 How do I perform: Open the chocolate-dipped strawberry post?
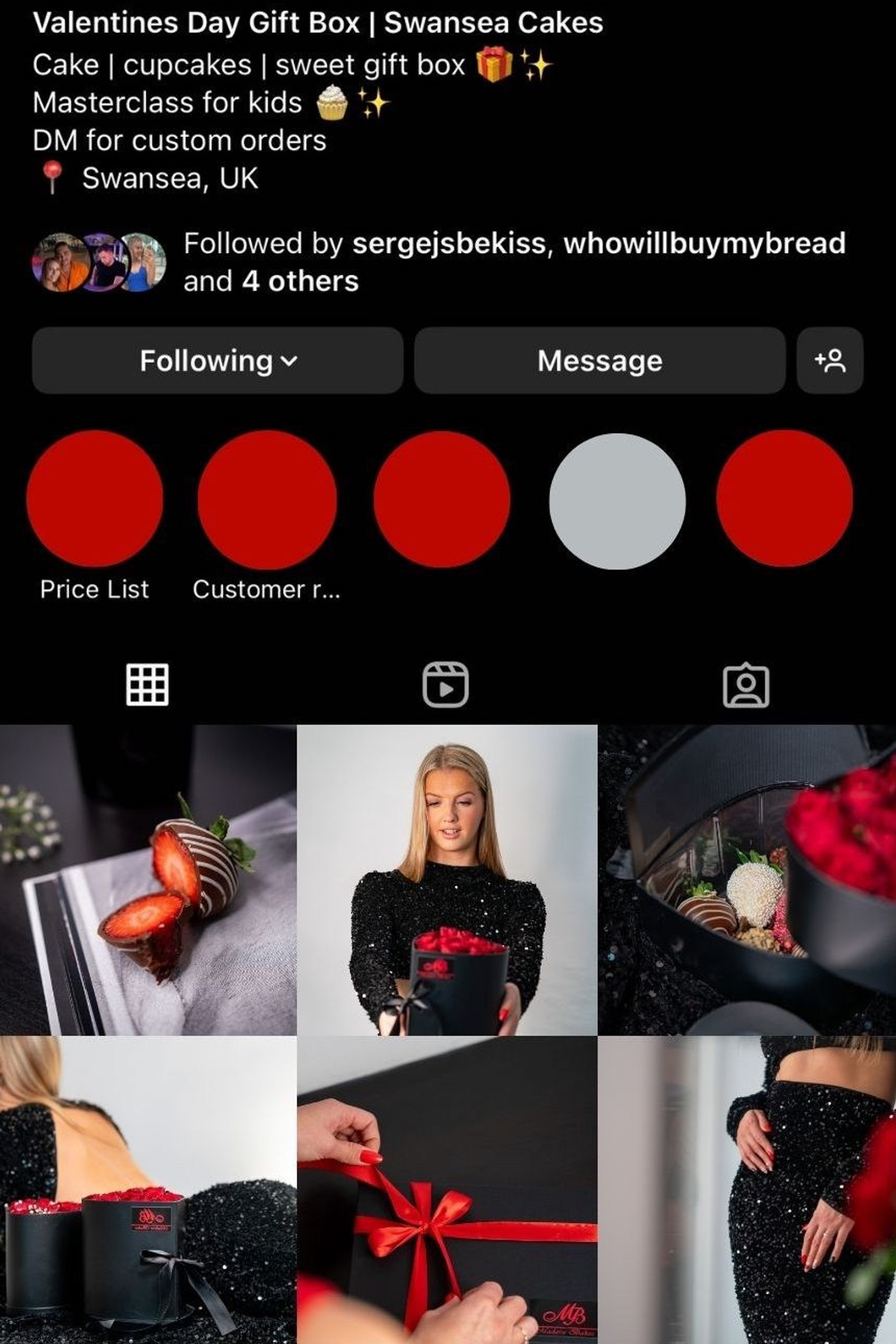[x=148, y=880]
